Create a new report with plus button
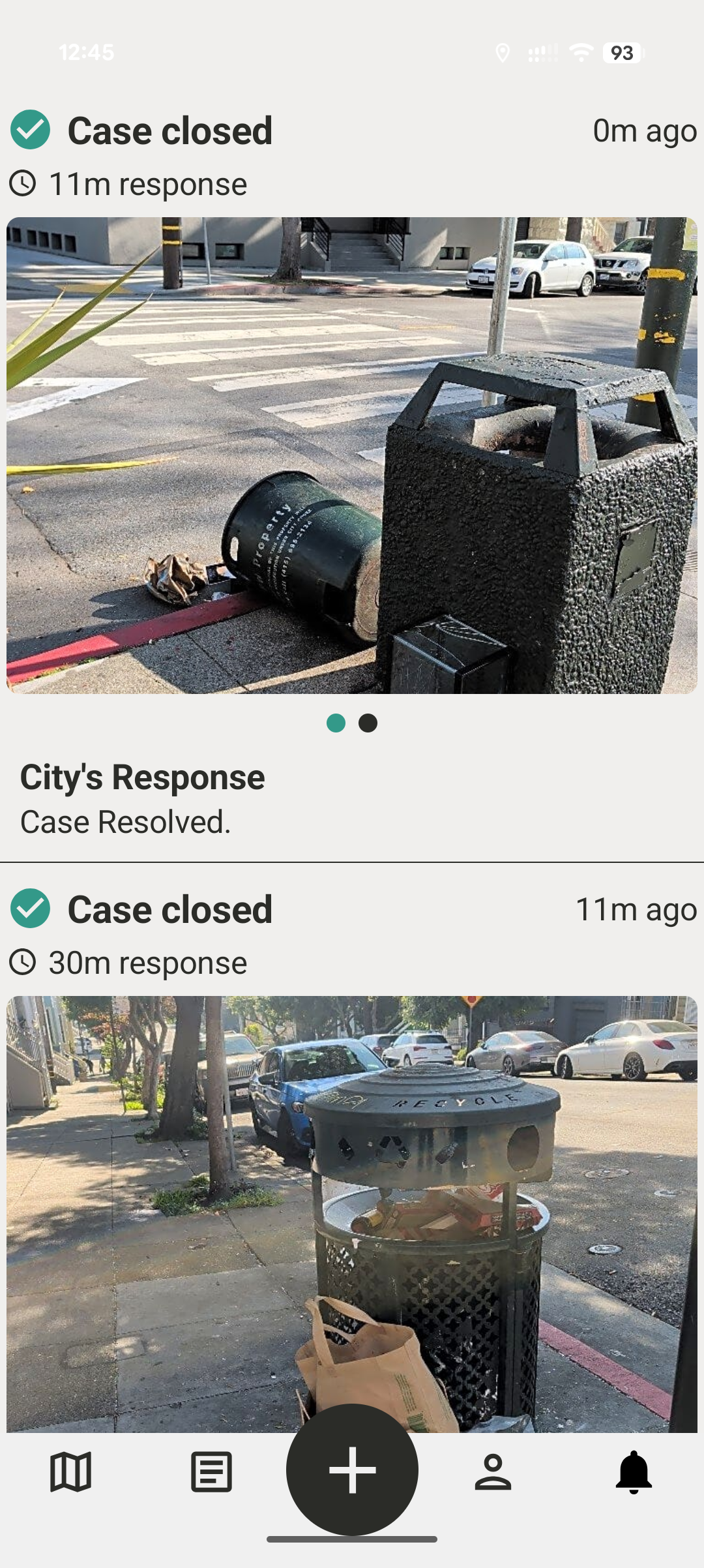The height and width of the screenshot is (1568, 704). pos(352,1469)
